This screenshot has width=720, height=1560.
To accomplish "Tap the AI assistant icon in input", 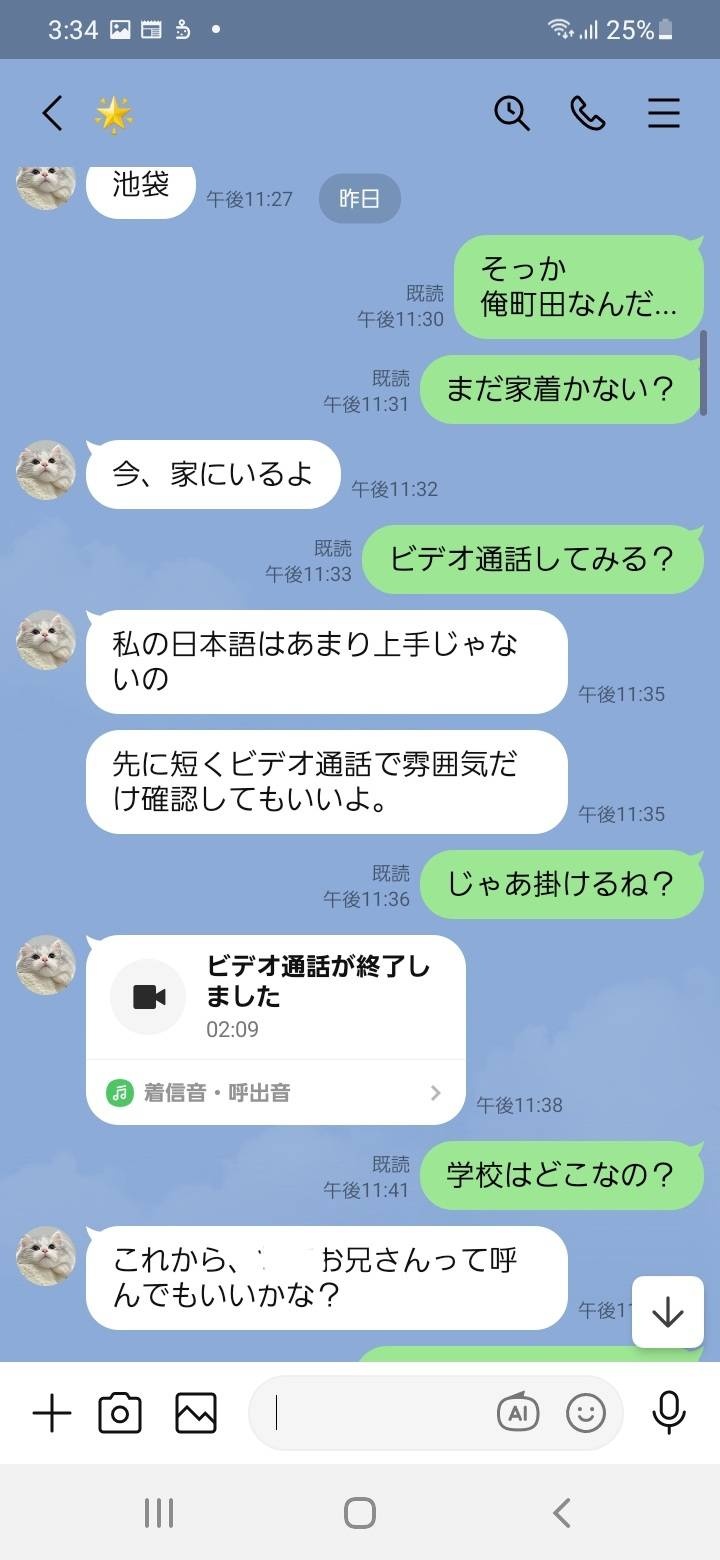I will (517, 1413).
